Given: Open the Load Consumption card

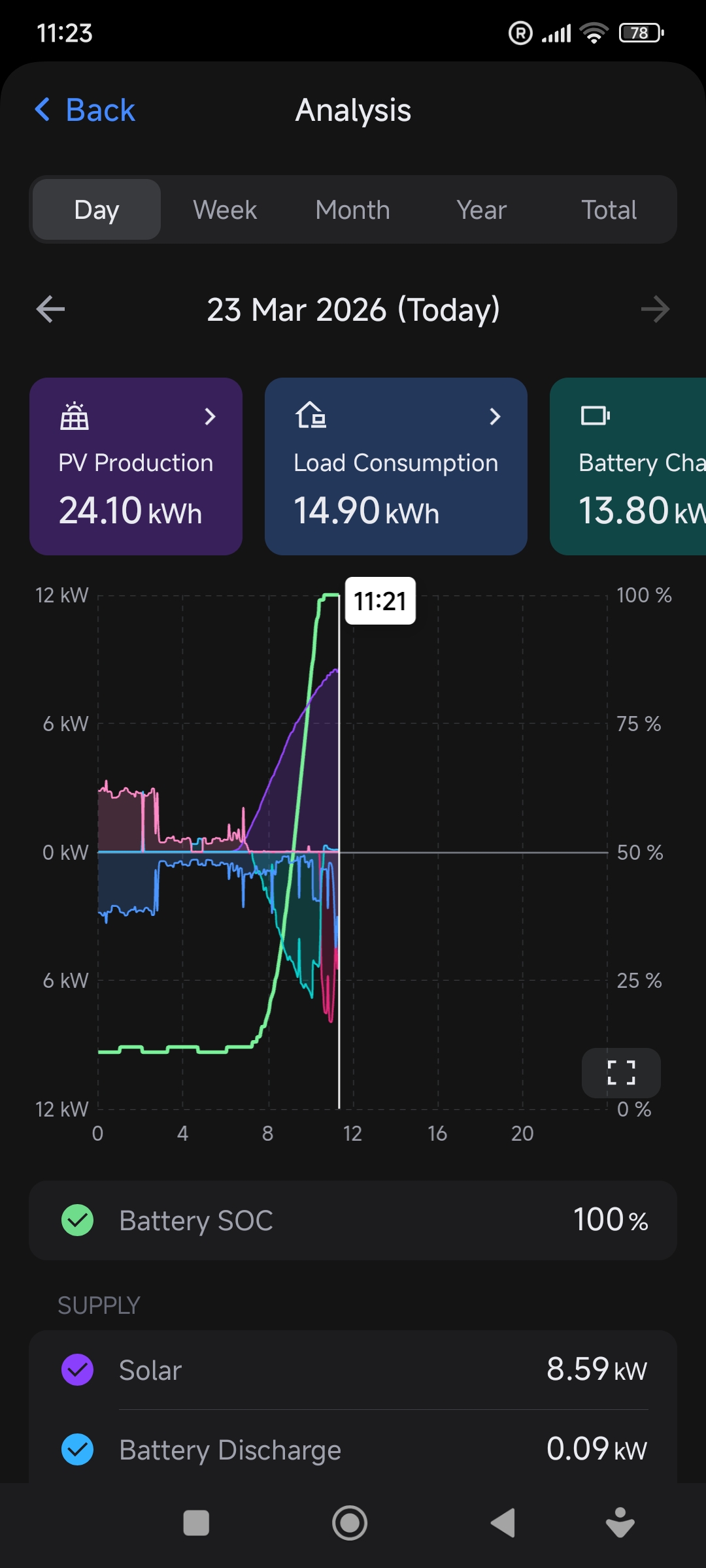Looking at the screenshot, I should tap(395, 466).
